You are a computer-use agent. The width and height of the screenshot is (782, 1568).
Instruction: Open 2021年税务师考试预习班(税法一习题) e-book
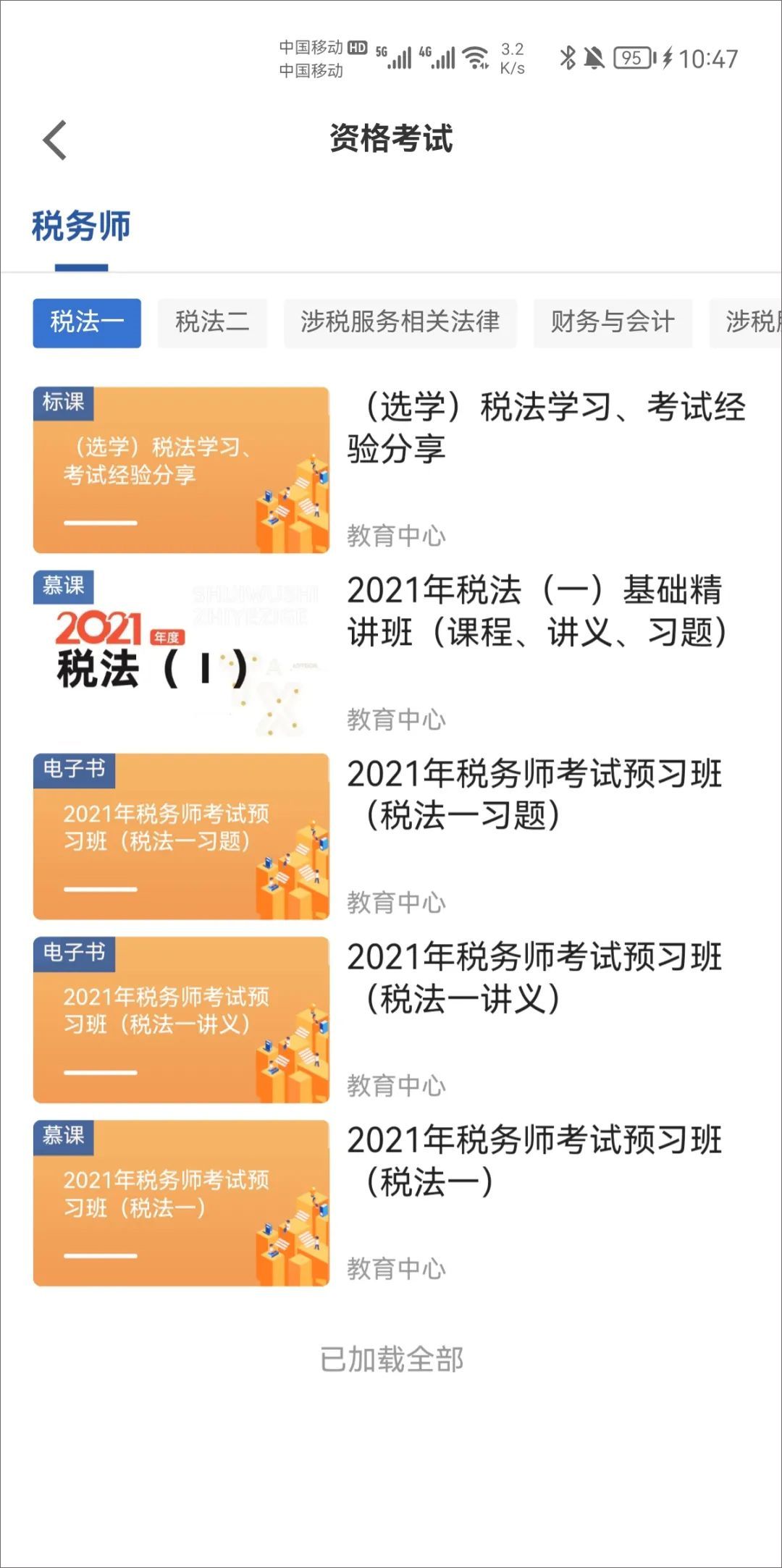(x=391, y=836)
